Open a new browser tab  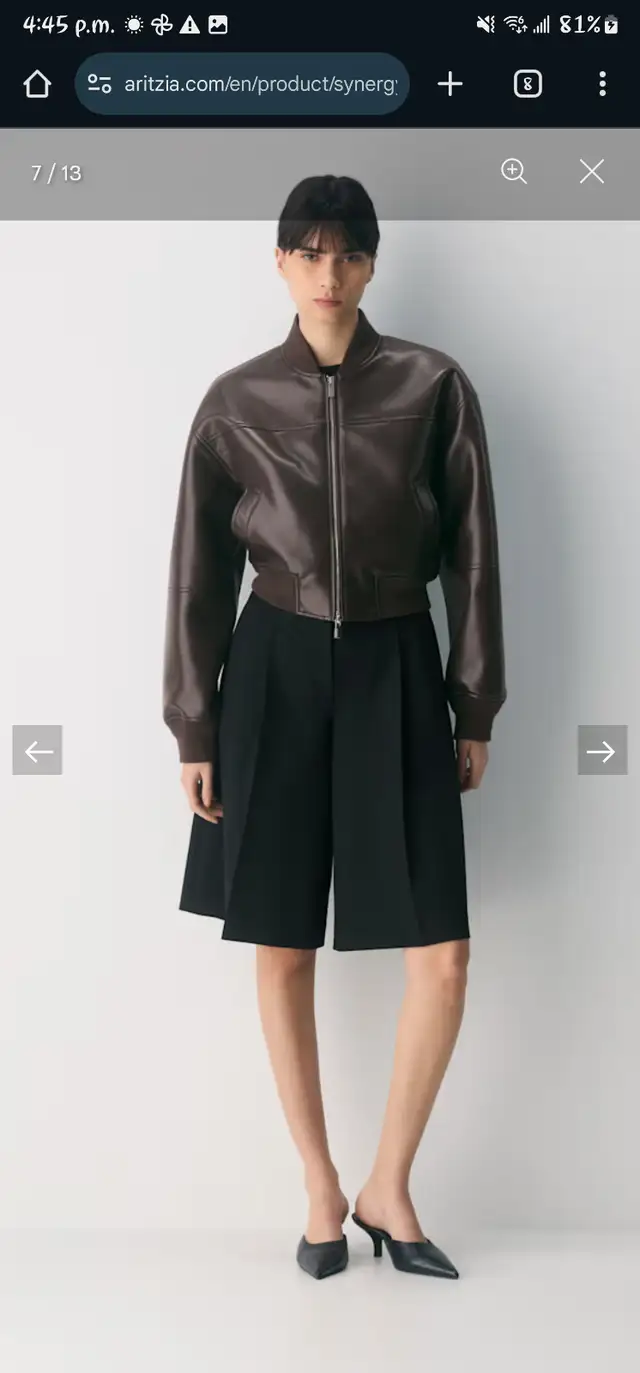450,84
